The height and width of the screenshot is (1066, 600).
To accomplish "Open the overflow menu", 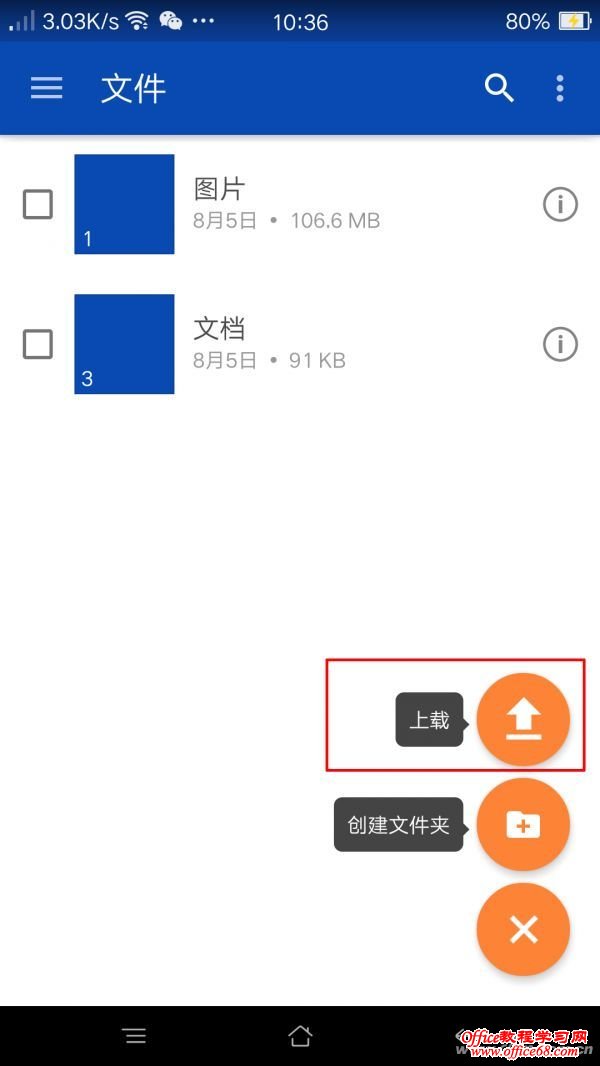I will tap(560, 88).
